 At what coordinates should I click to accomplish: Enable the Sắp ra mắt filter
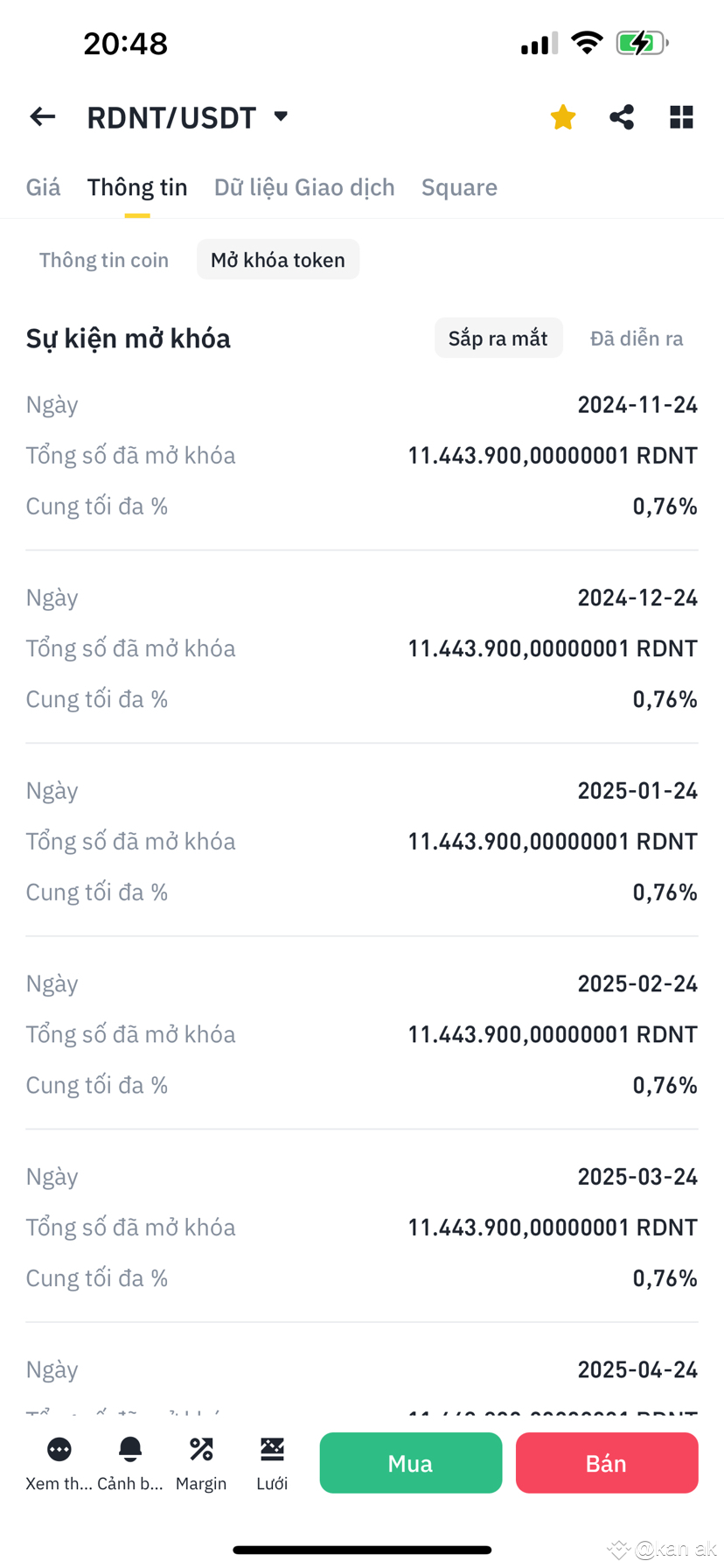pos(498,338)
